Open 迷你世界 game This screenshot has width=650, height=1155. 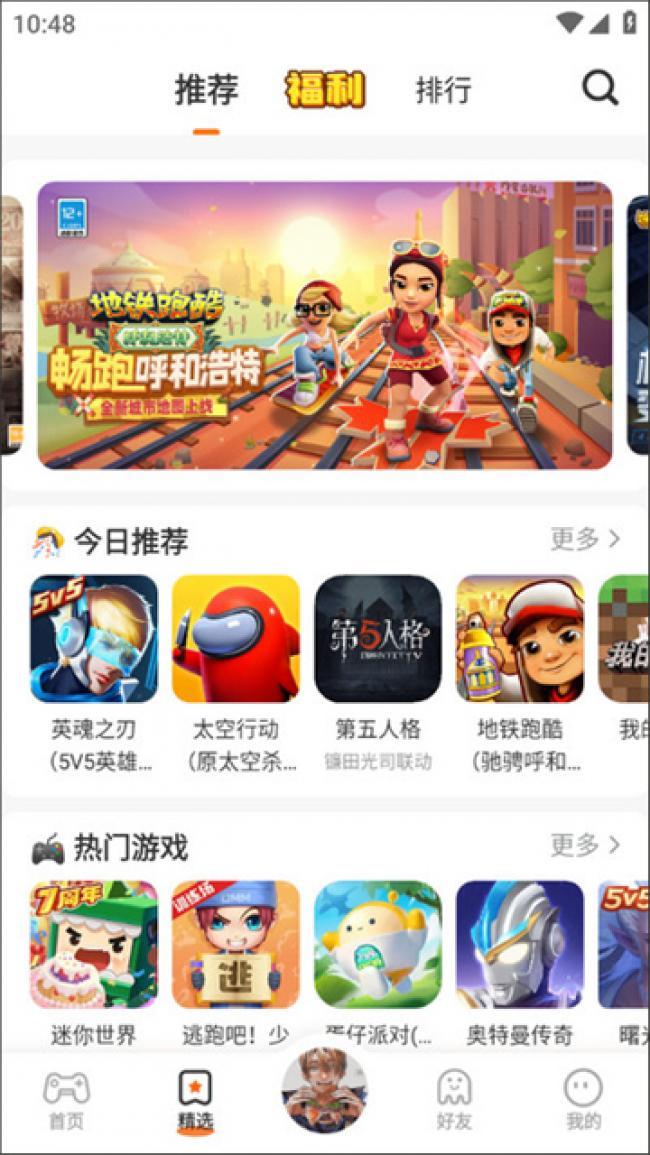[x=94, y=944]
